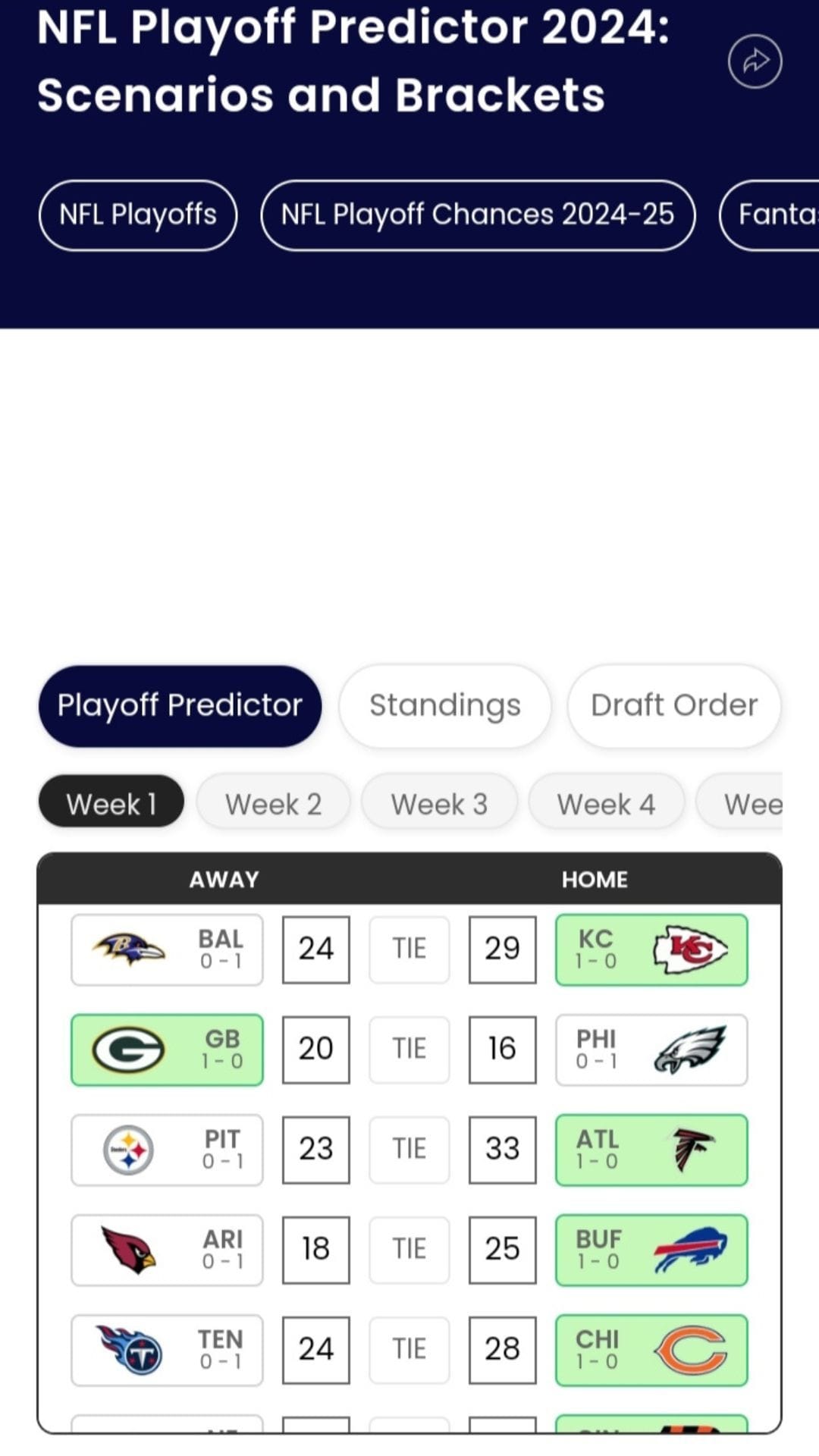The image size is (819, 1456).
Task: Open the Draft Order tab
Action: 673,704
